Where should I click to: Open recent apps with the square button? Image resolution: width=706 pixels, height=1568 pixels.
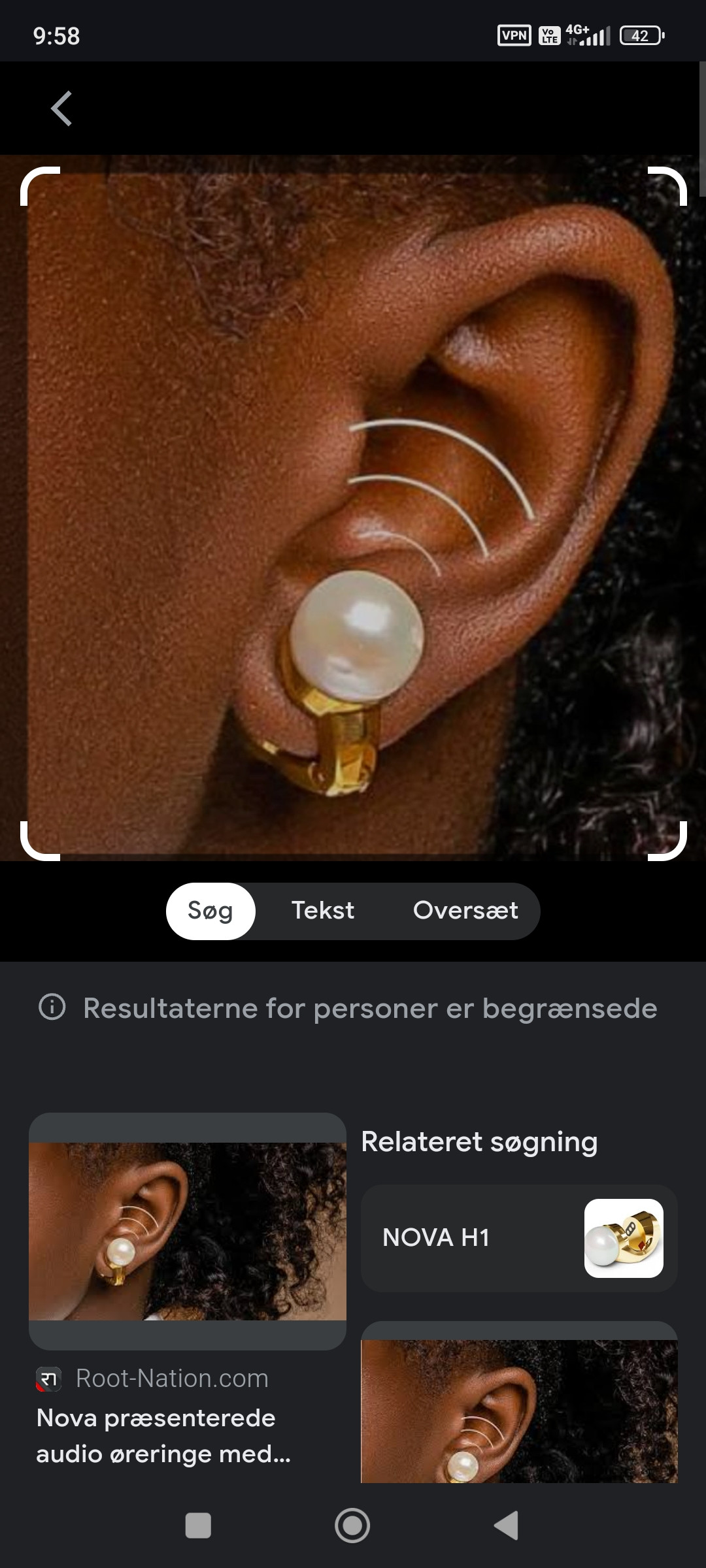tap(198, 1526)
